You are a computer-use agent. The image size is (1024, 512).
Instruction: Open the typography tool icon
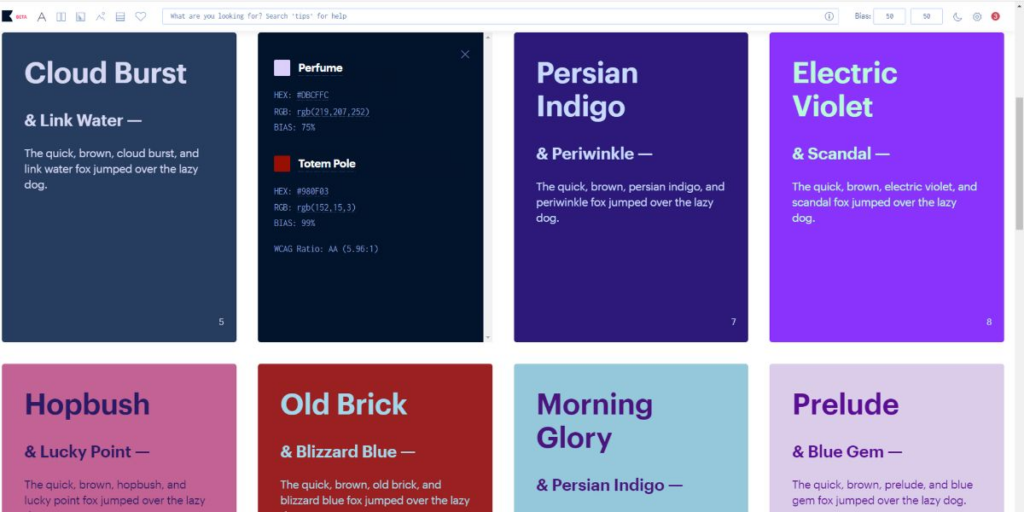tap(42, 16)
